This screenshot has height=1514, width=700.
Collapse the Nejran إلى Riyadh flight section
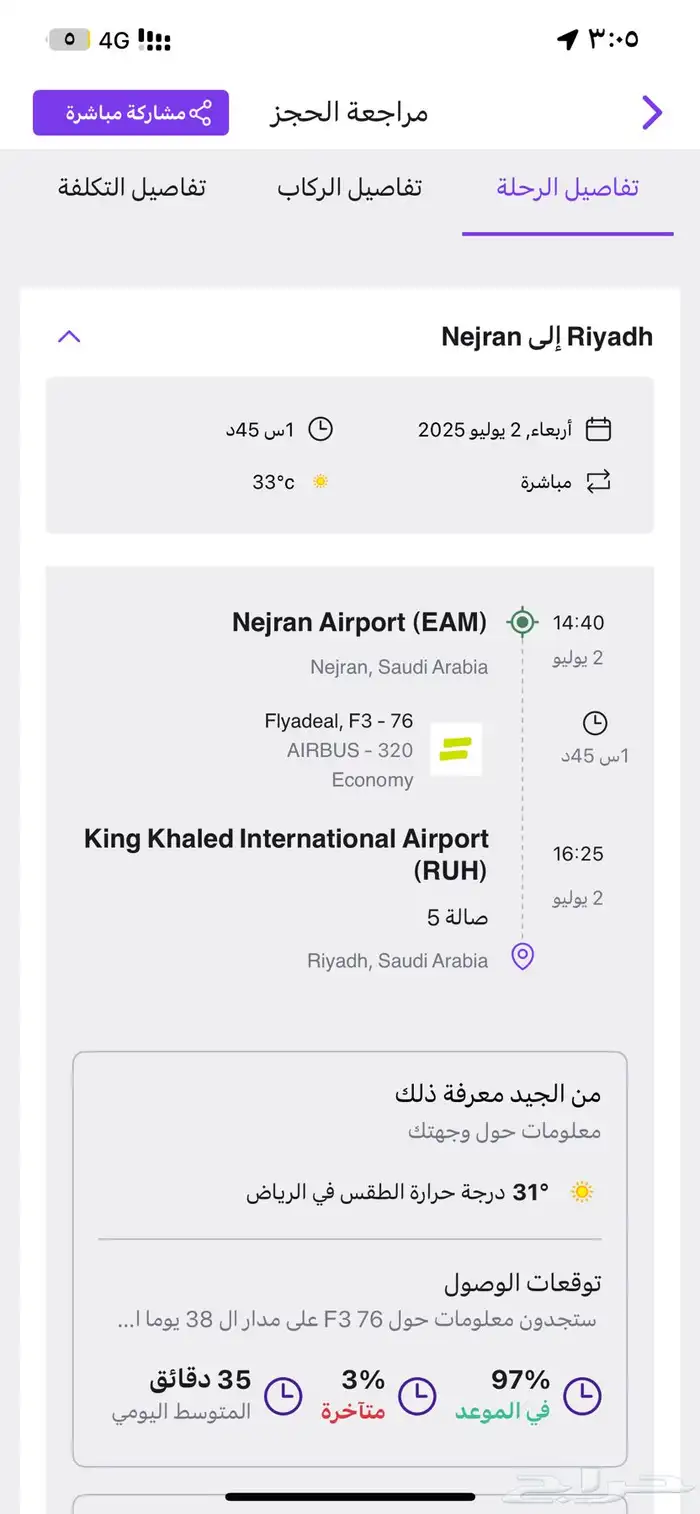tap(69, 337)
